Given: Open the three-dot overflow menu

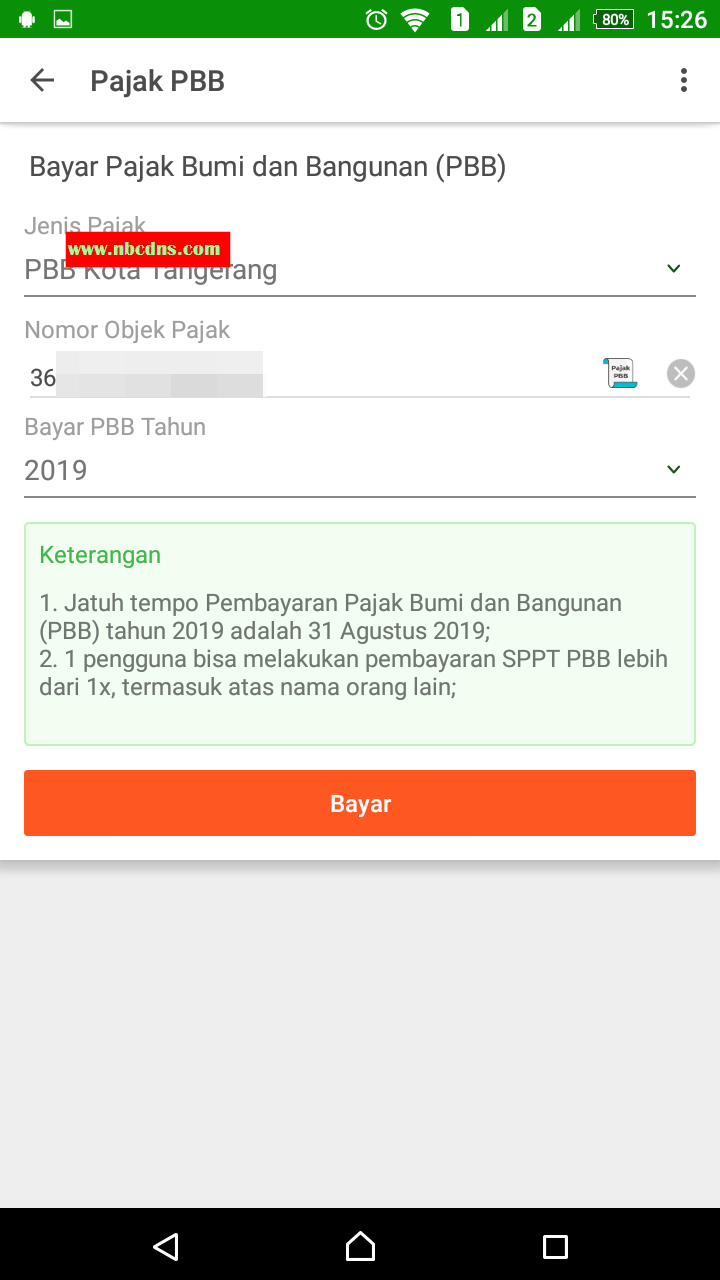Looking at the screenshot, I should coord(684,81).
